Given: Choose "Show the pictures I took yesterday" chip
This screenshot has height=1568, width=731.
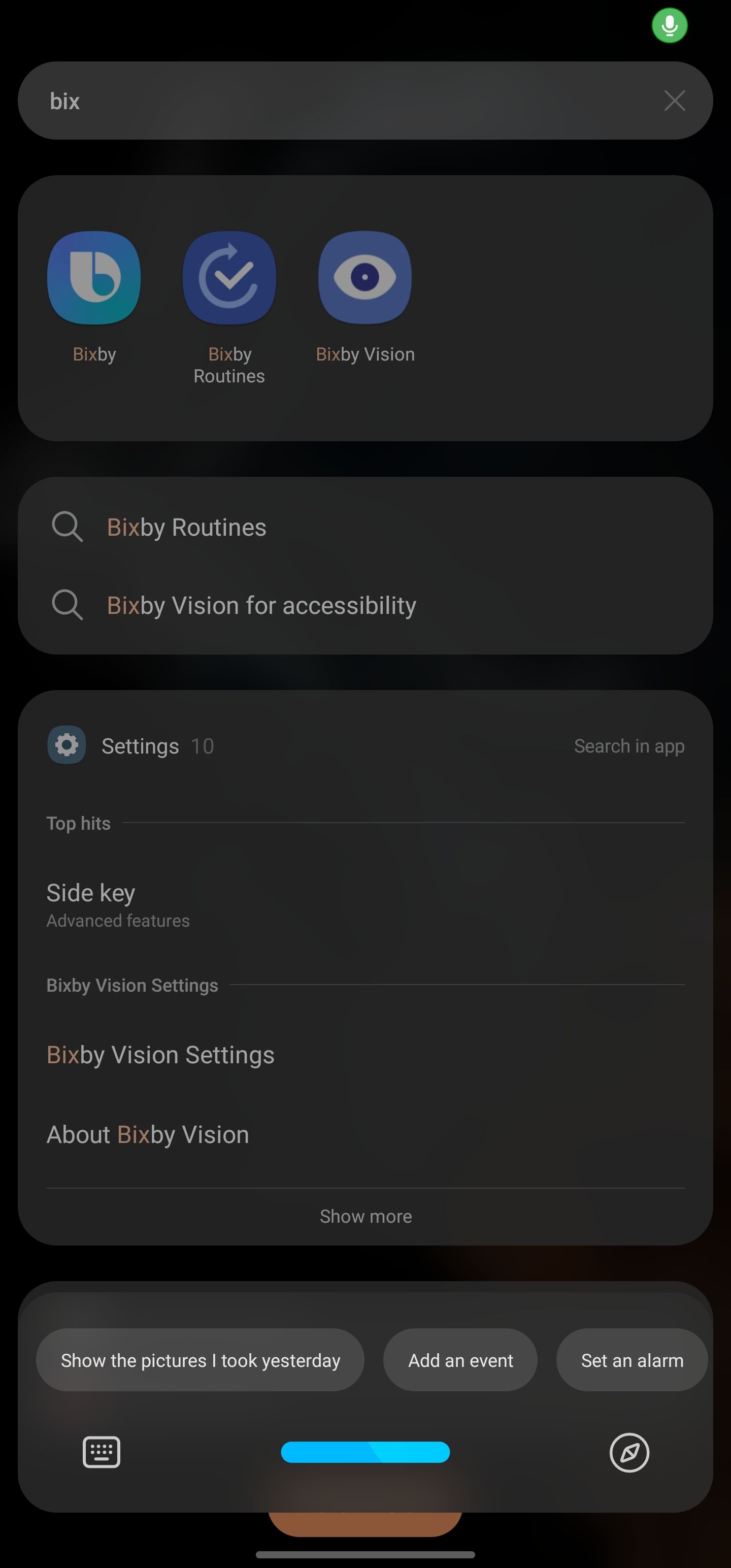Looking at the screenshot, I should (200, 1360).
